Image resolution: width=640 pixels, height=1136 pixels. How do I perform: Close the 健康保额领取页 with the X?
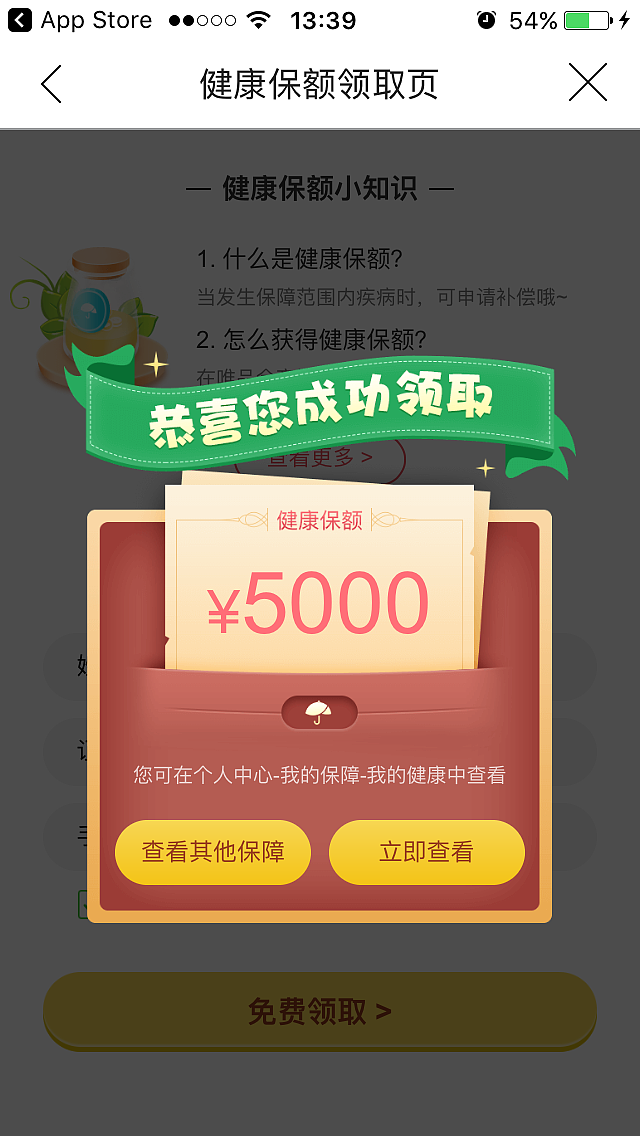587,83
